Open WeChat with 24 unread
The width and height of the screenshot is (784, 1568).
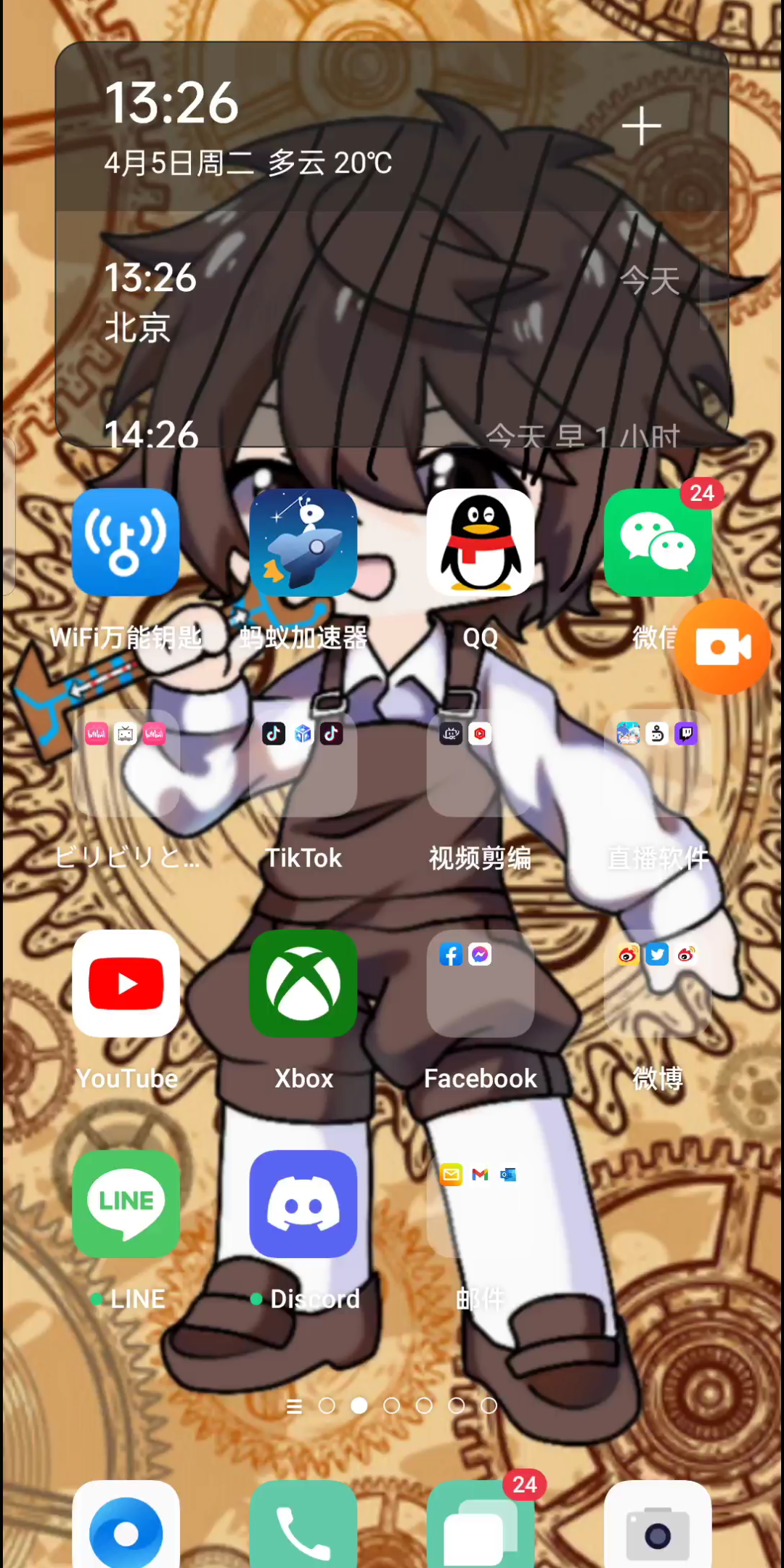(657, 542)
